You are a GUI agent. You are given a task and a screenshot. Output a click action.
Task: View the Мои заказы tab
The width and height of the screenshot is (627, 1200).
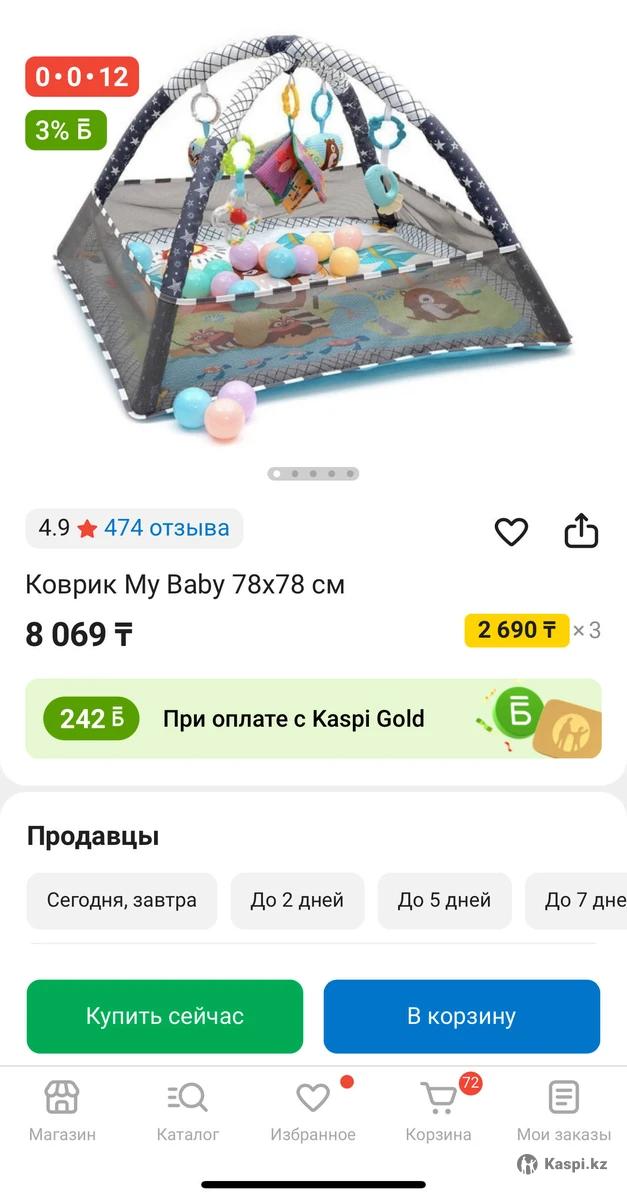tap(563, 1111)
